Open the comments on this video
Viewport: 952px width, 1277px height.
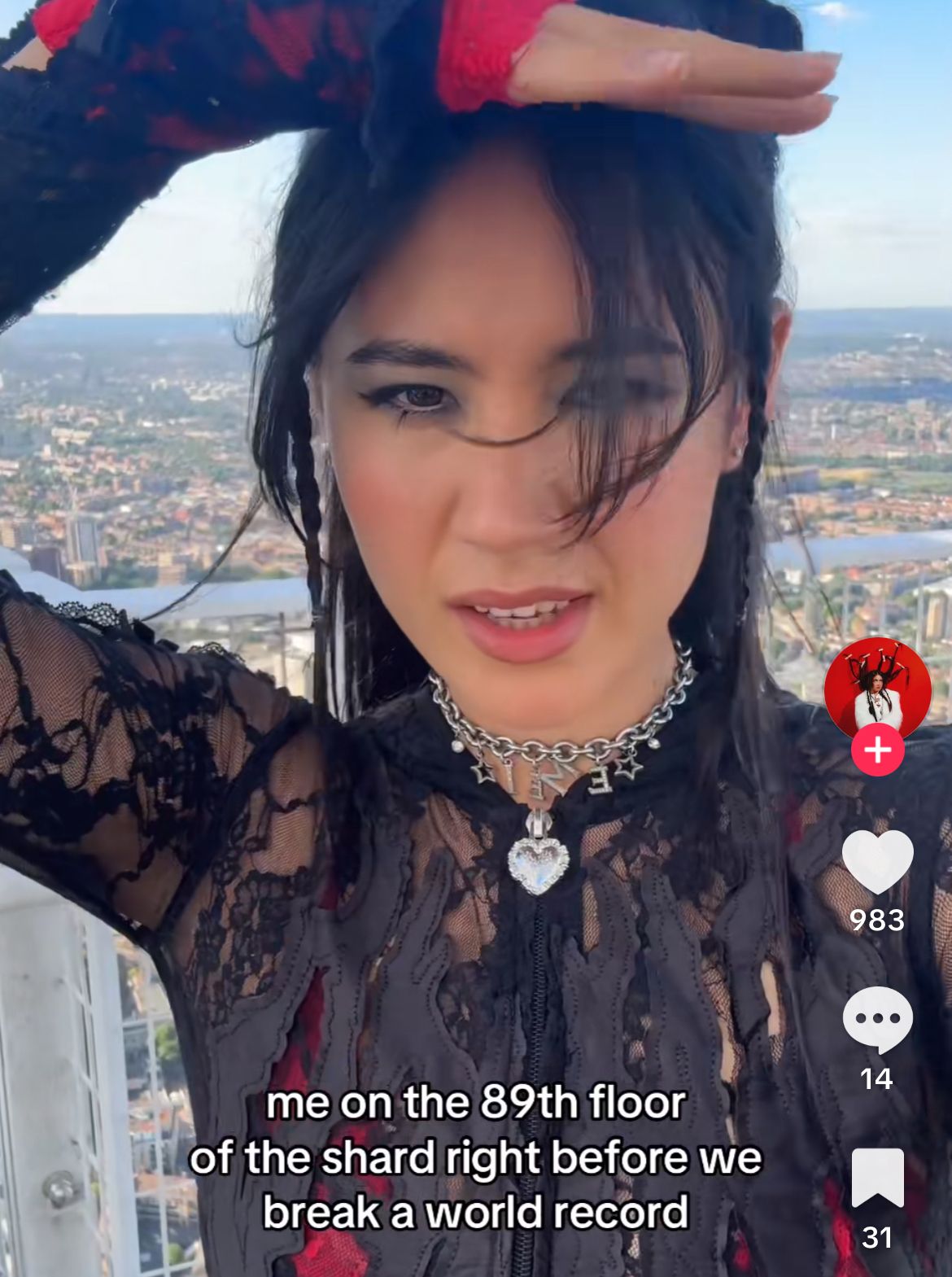877,1021
